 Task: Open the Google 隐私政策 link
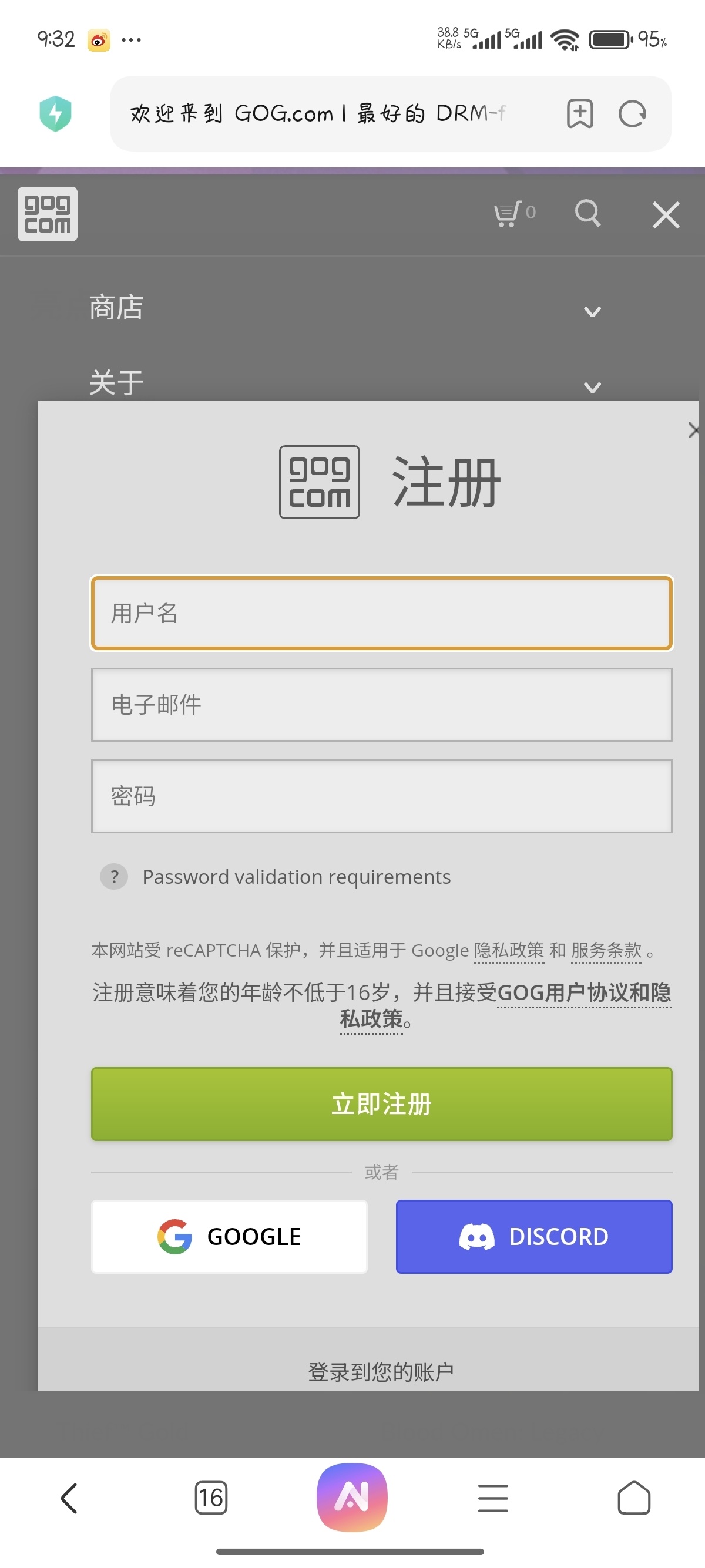(509, 950)
